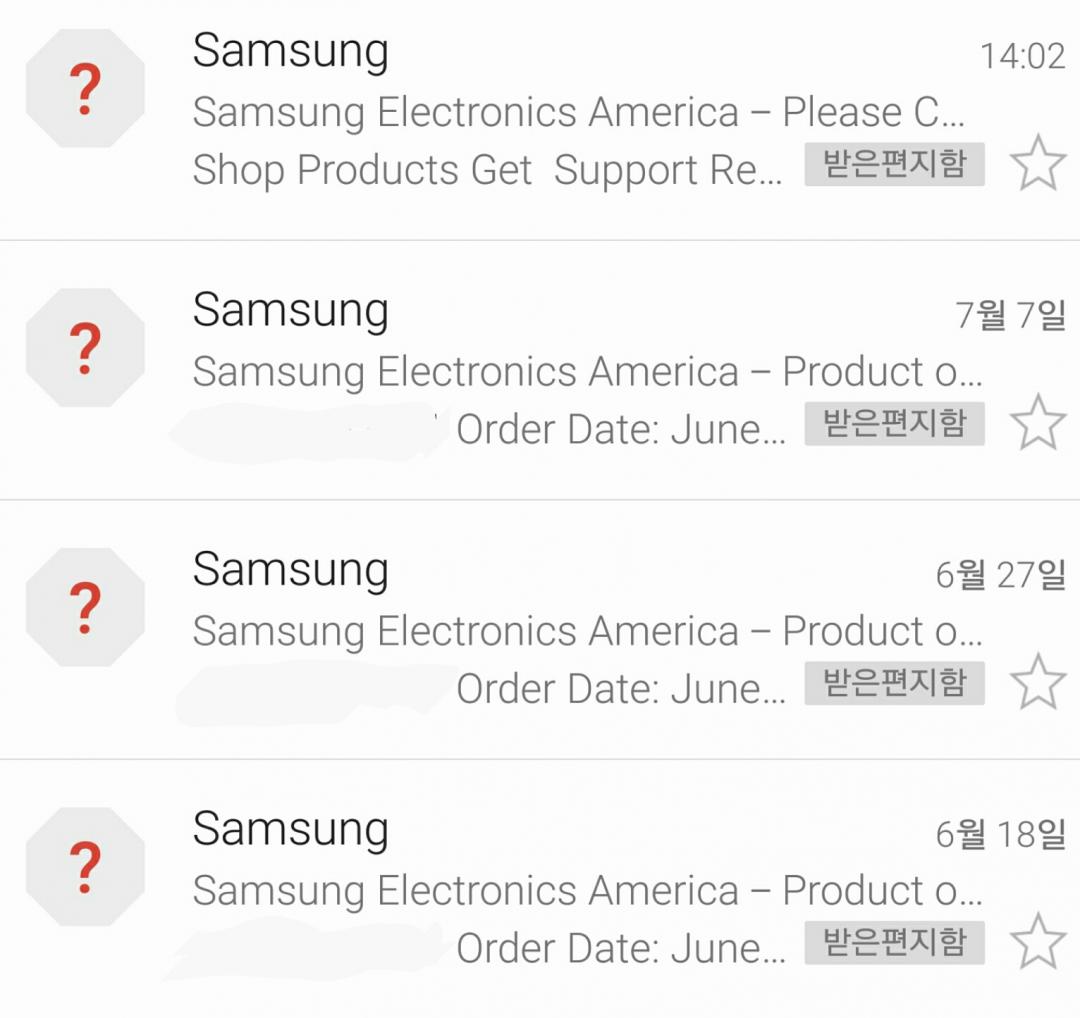Screen dimensions: 1080x1018
Task: Star the Samsung email dated 7월 7일
Action: point(1038,424)
